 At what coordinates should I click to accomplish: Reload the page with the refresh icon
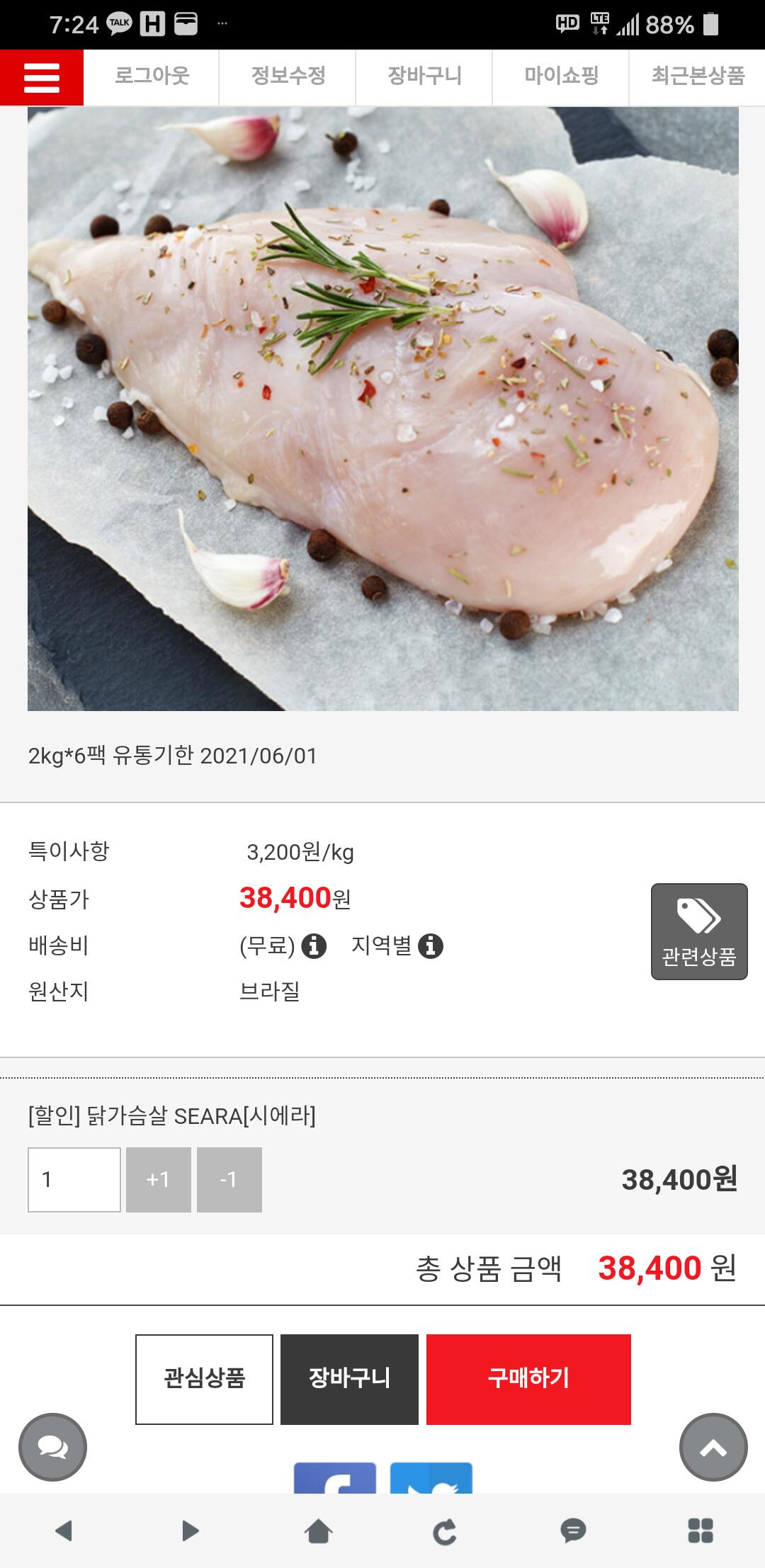(445, 1531)
